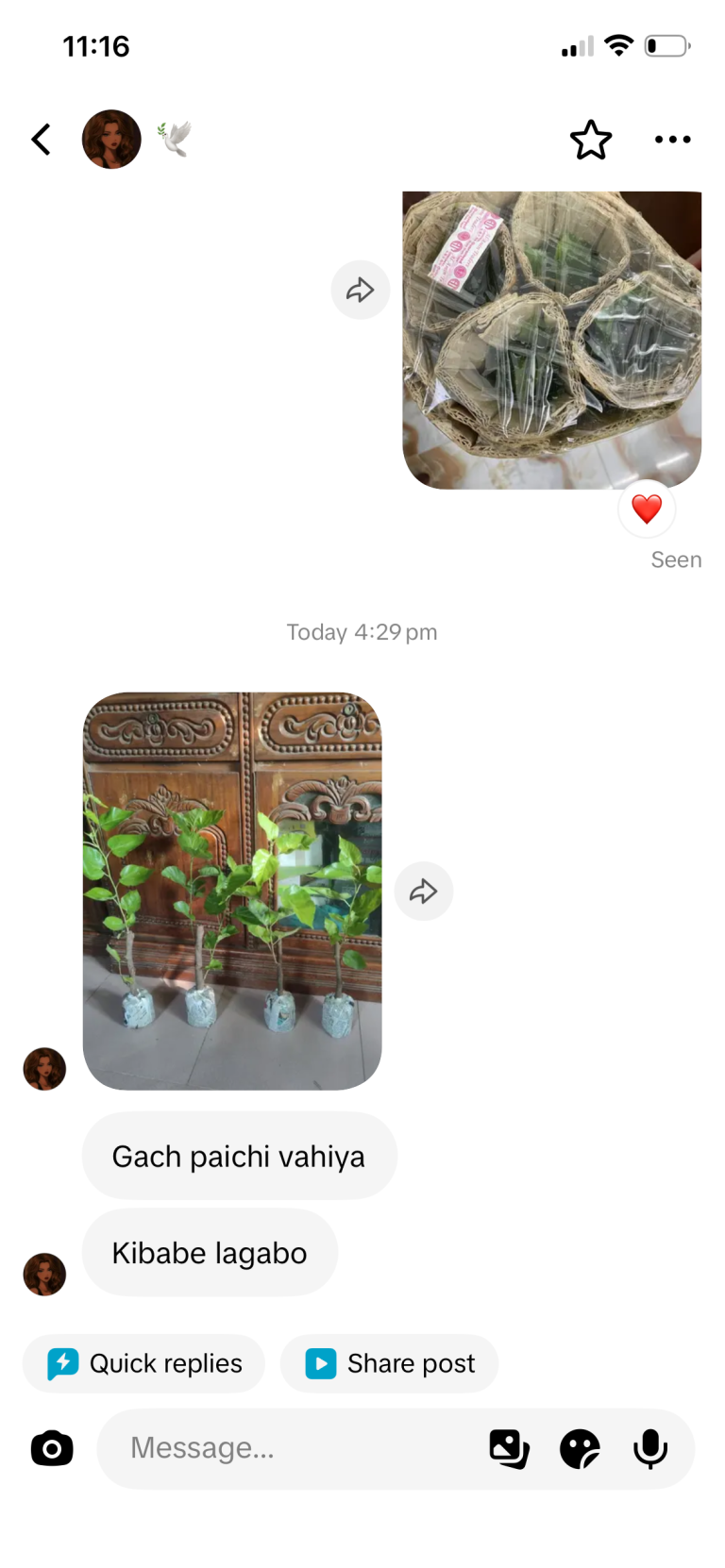The image size is (725, 1568).
Task: Open the received photo of plant saplings
Action: (232, 892)
